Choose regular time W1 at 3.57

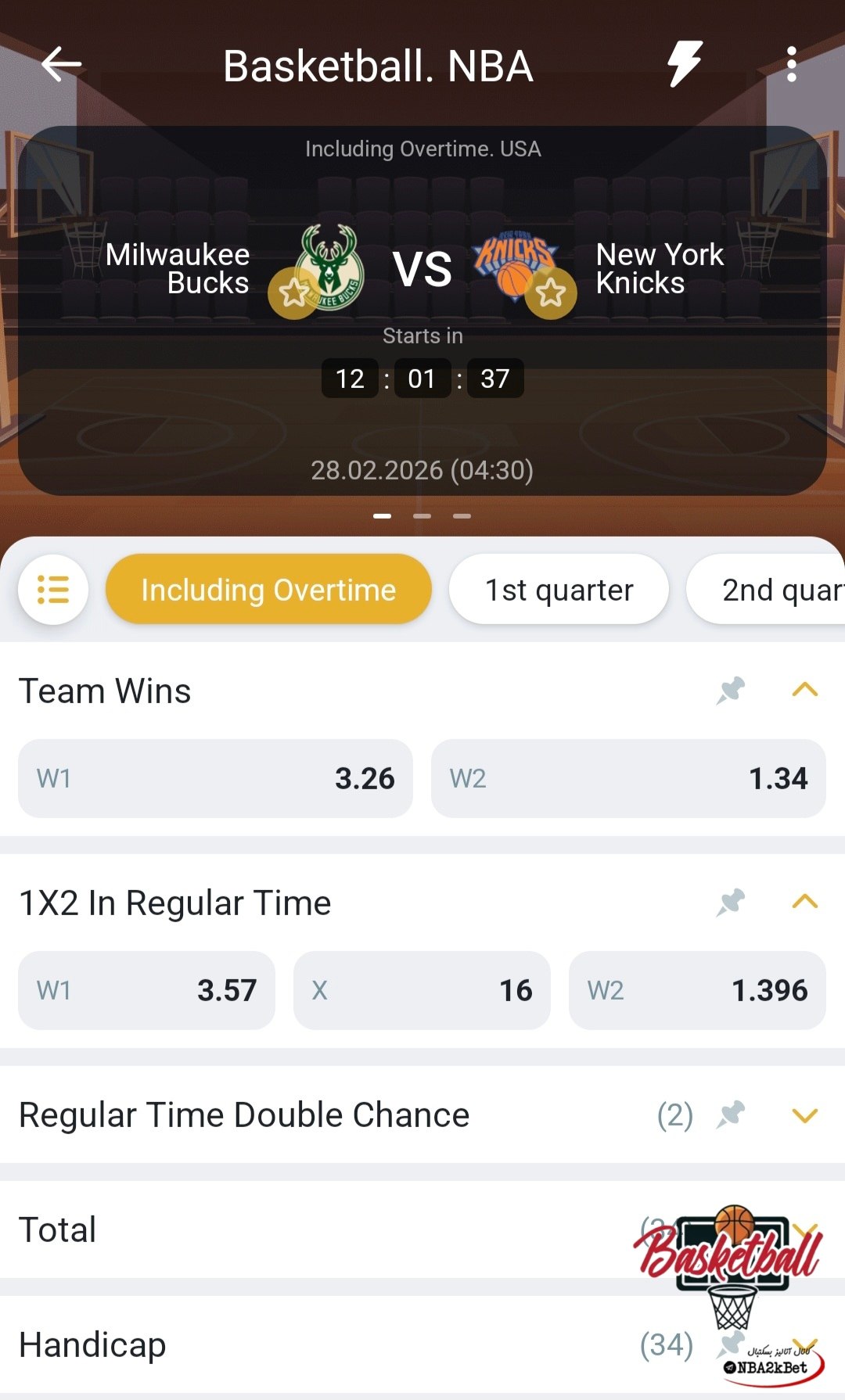(146, 990)
